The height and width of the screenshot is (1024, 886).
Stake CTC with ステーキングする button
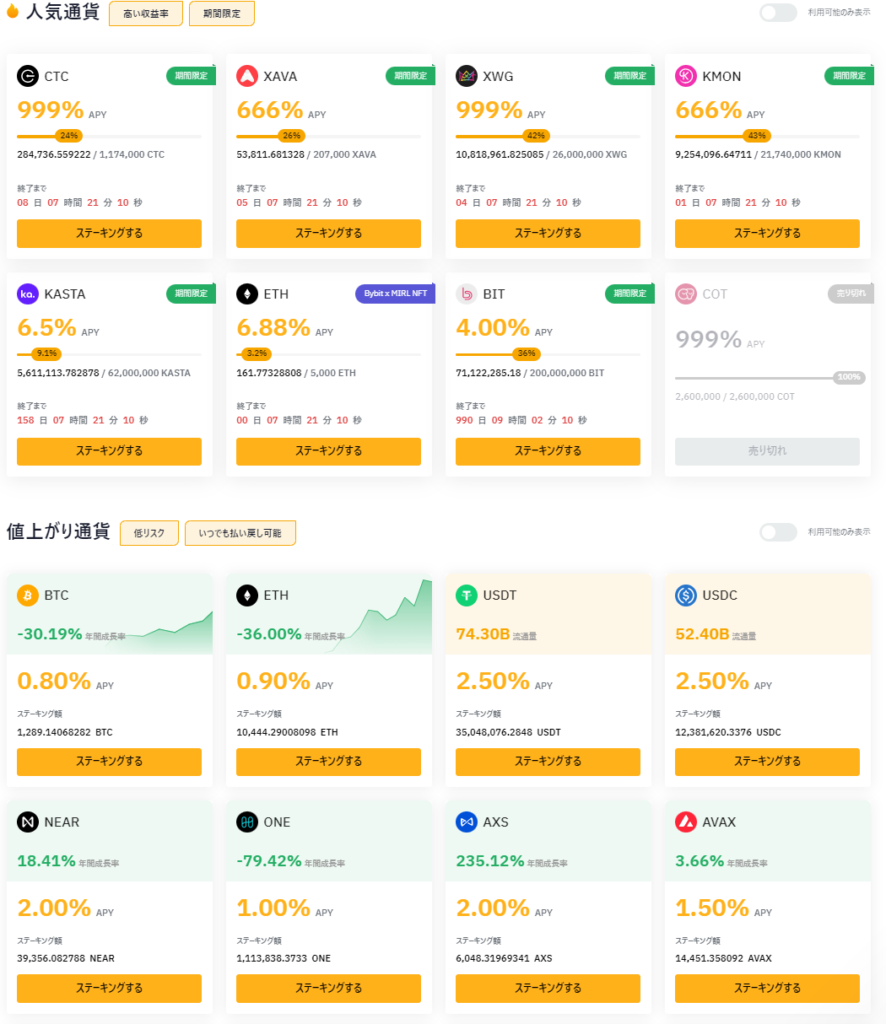click(109, 233)
